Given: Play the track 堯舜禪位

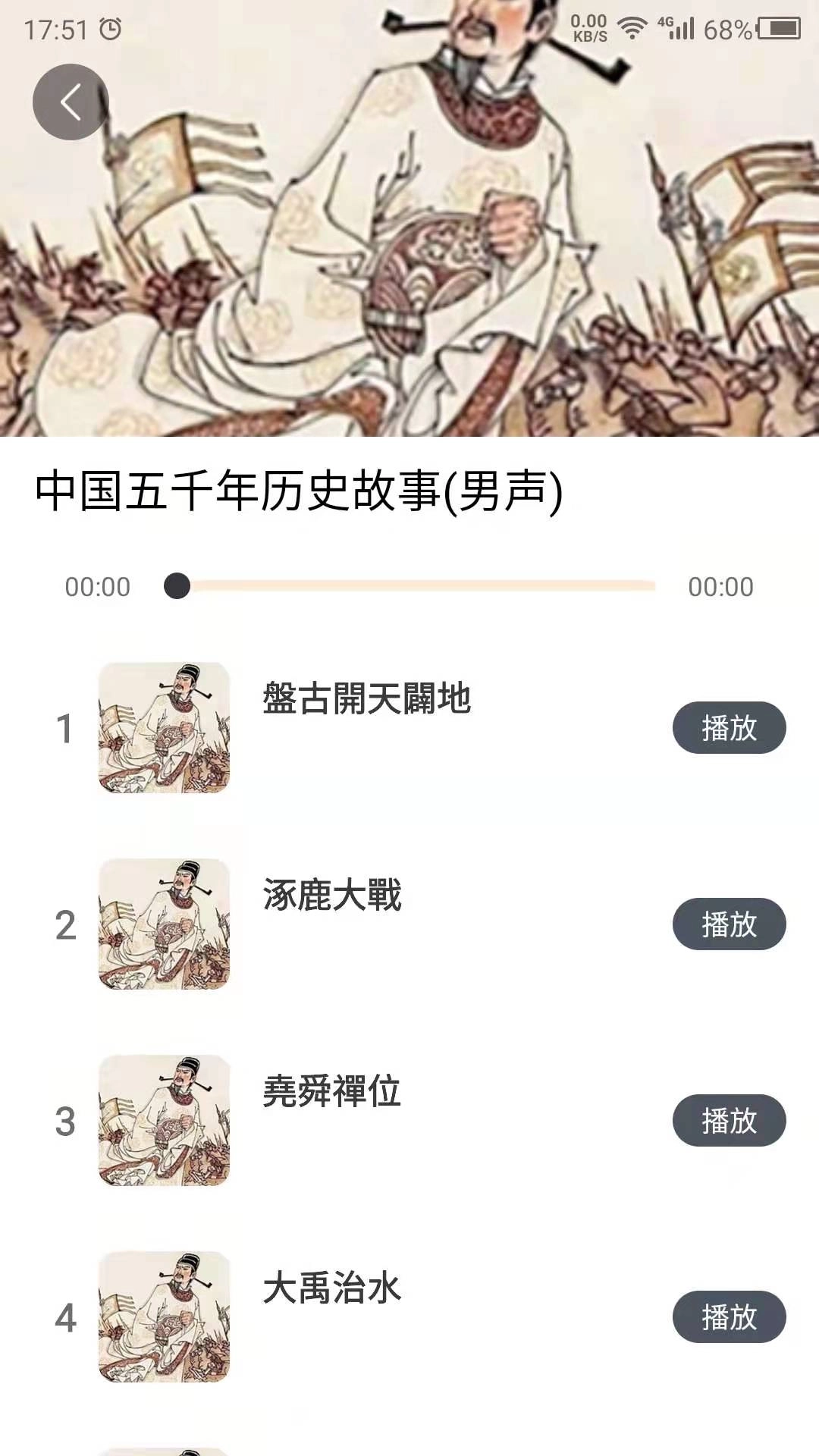Looking at the screenshot, I should 728,1121.
